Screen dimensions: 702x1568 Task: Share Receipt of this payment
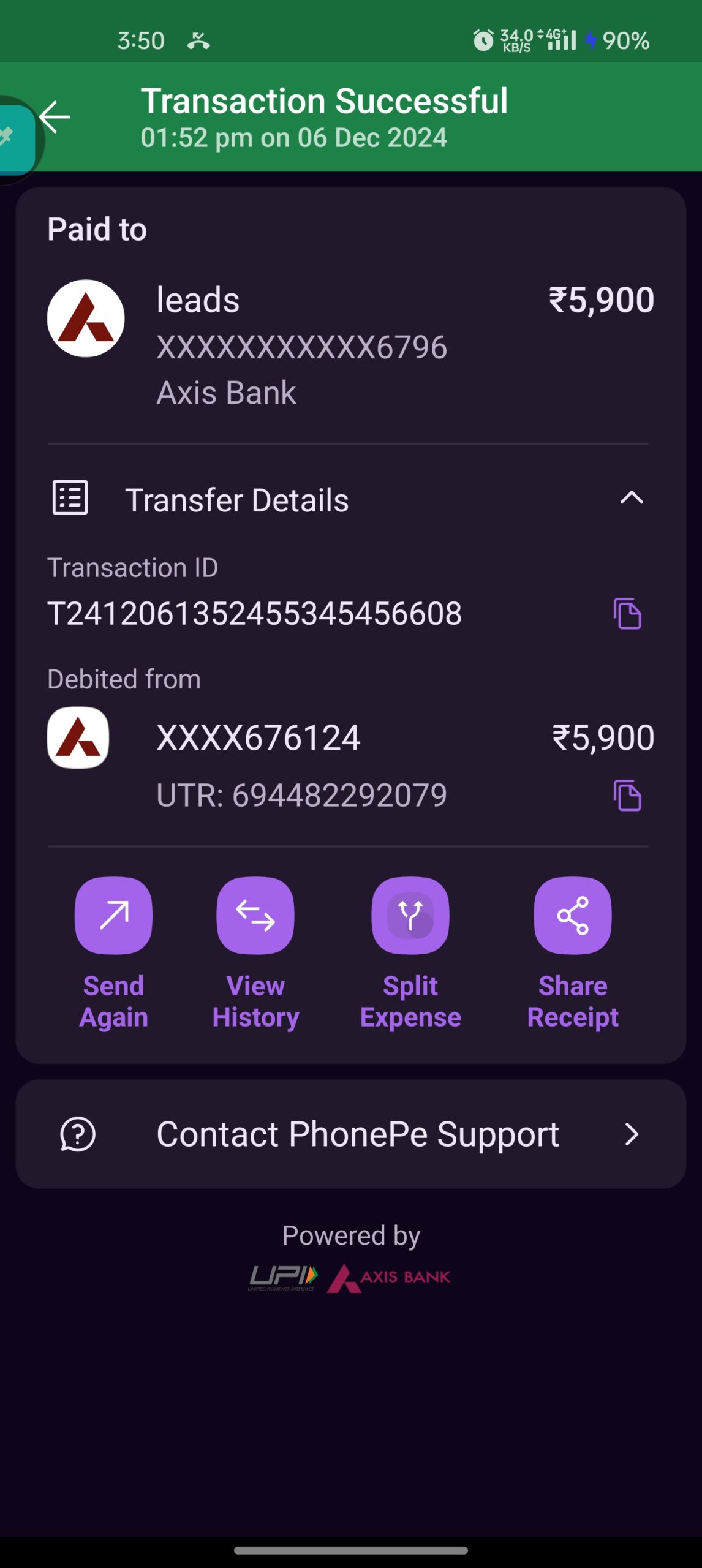(x=573, y=916)
